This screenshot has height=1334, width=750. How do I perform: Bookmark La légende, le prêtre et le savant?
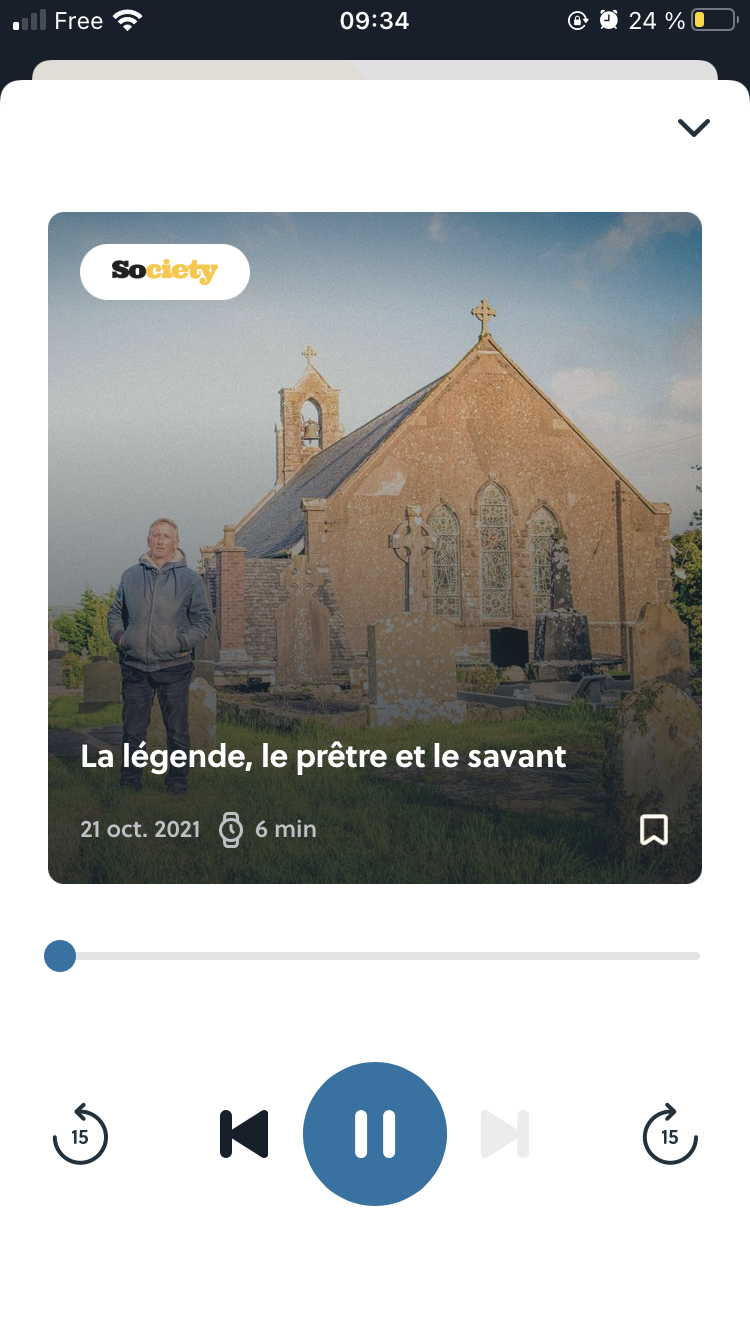pos(654,829)
